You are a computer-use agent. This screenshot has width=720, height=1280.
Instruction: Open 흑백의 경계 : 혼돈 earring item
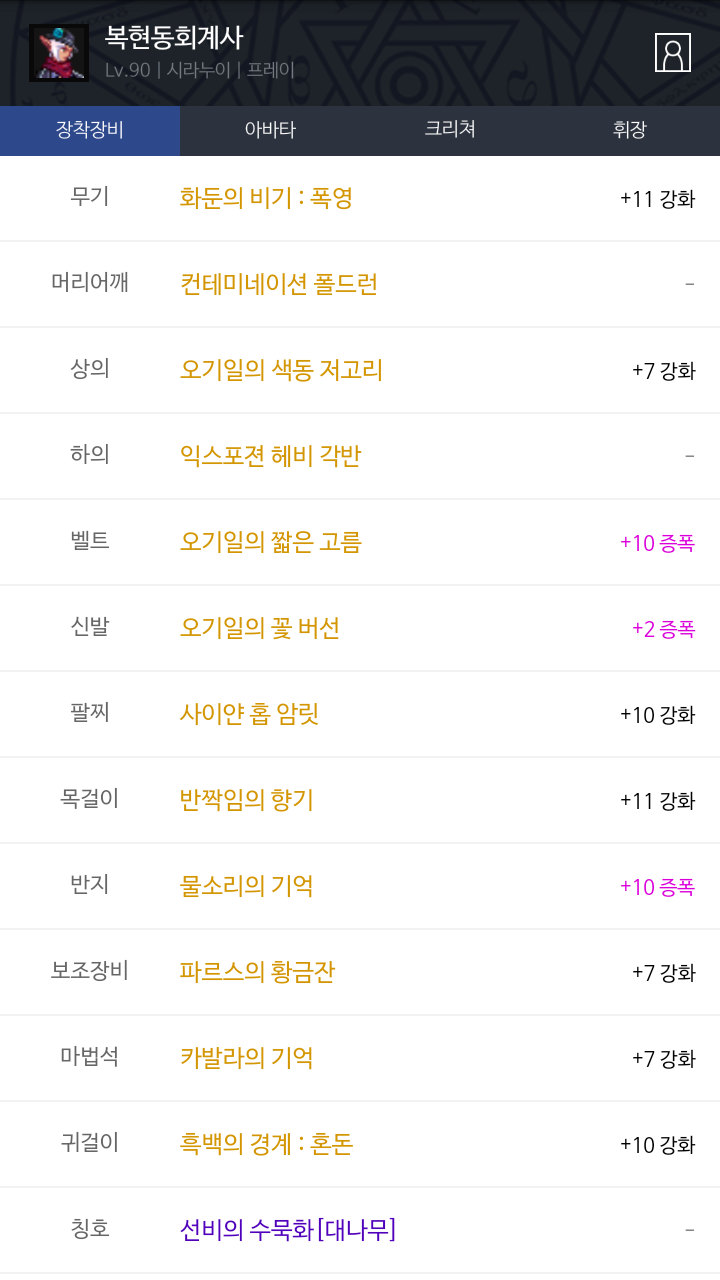(266, 1144)
